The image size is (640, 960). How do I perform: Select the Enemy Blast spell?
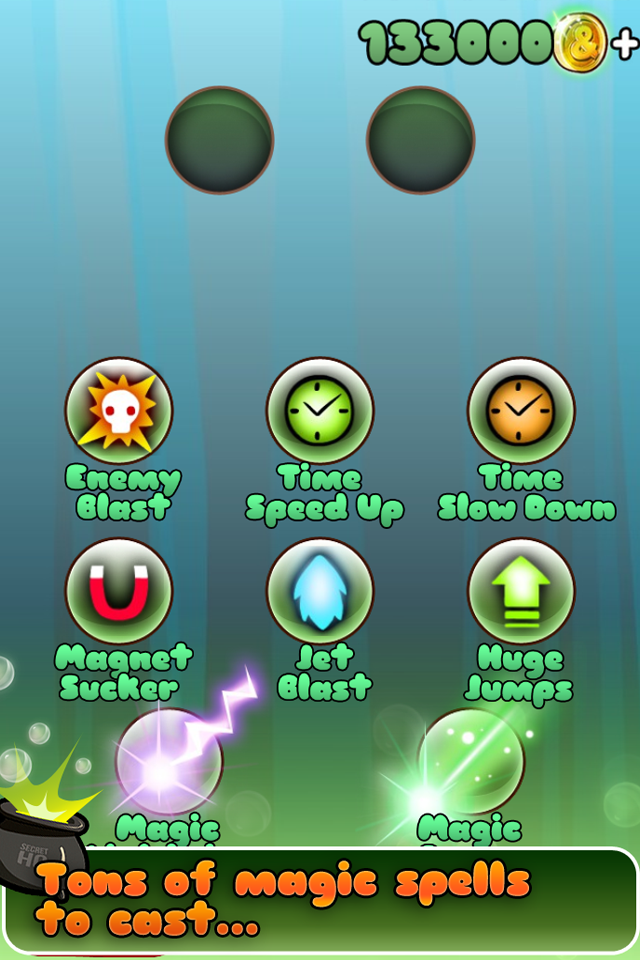click(119, 411)
